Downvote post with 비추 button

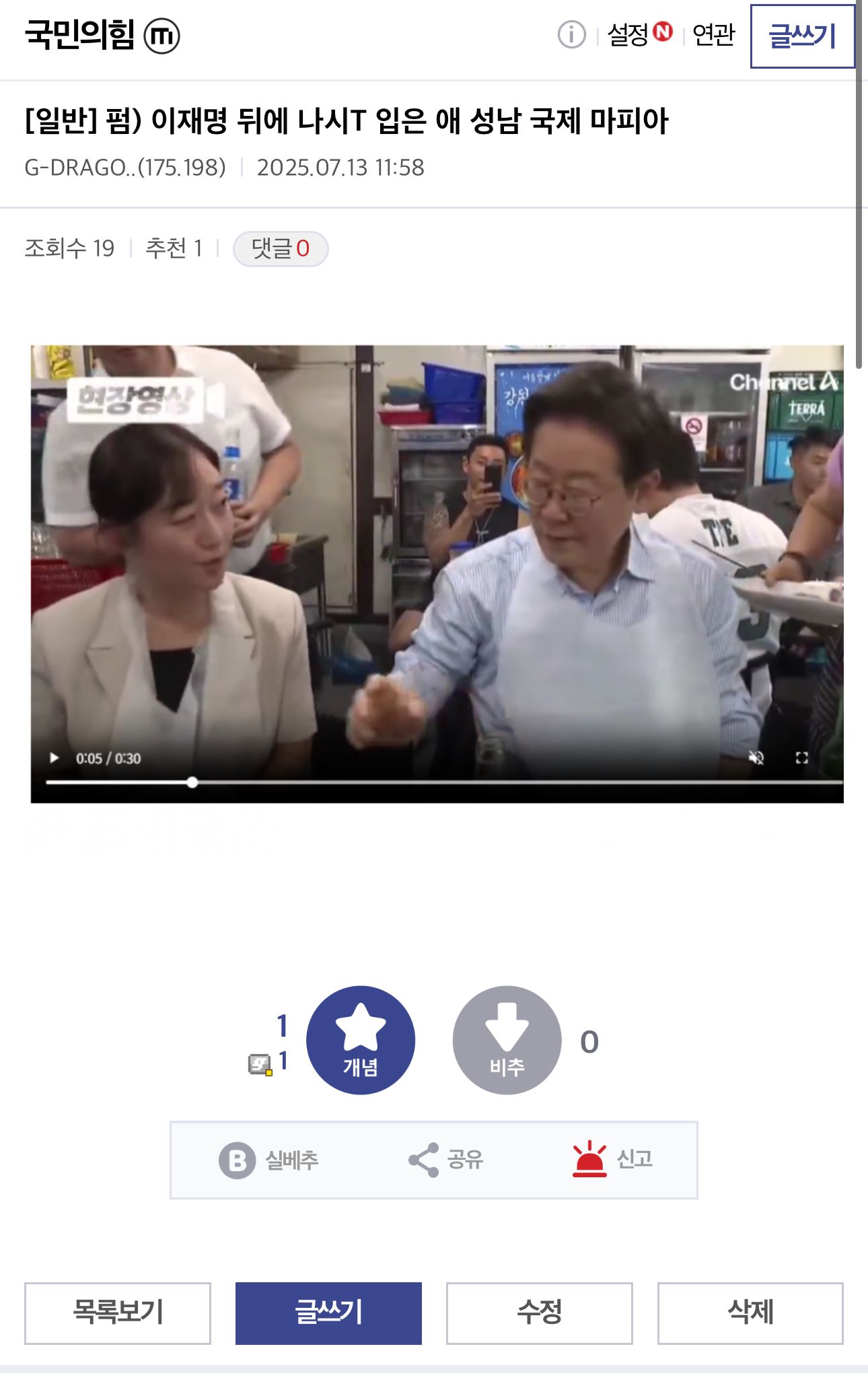pos(507,1041)
